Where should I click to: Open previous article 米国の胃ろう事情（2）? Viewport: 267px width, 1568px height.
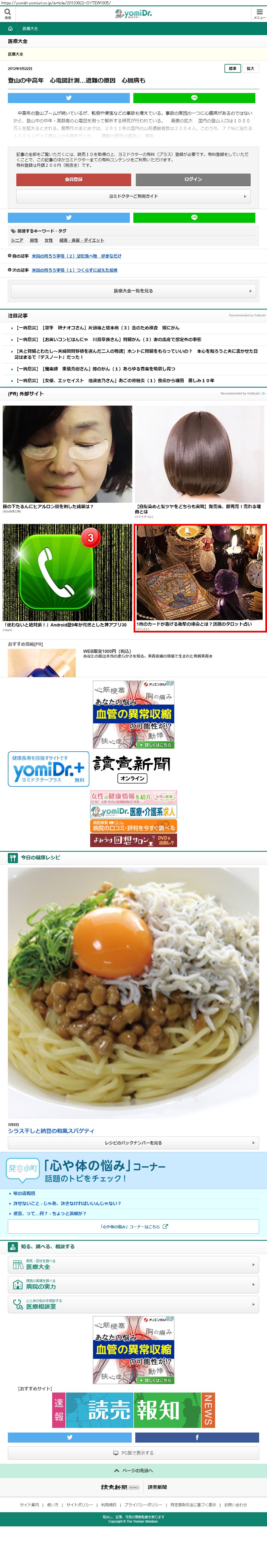point(77,256)
